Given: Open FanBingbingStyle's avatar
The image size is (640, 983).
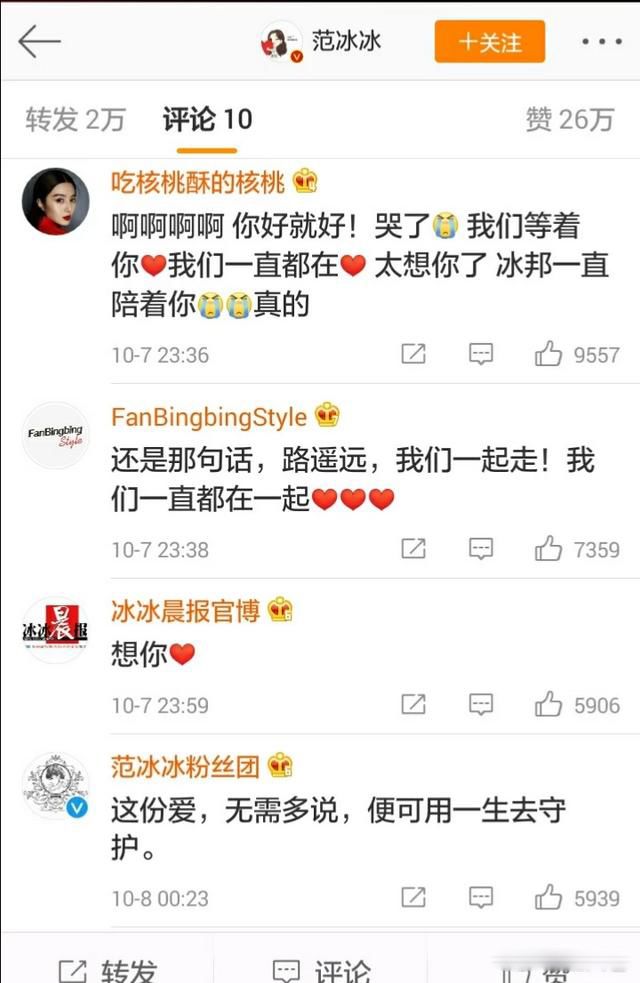Looking at the screenshot, I should [56, 435].
